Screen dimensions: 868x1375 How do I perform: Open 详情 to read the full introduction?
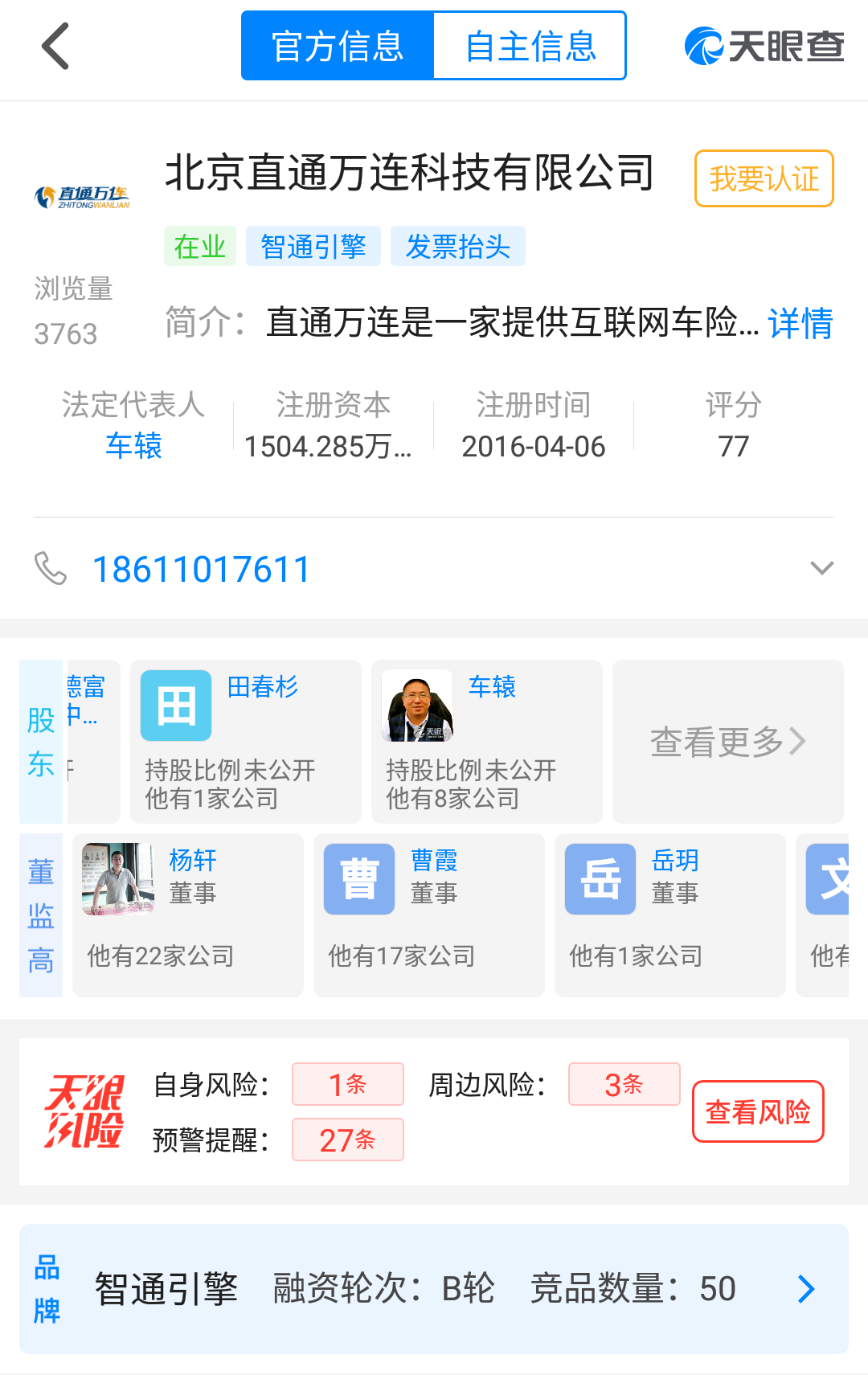tap(800, 323)
